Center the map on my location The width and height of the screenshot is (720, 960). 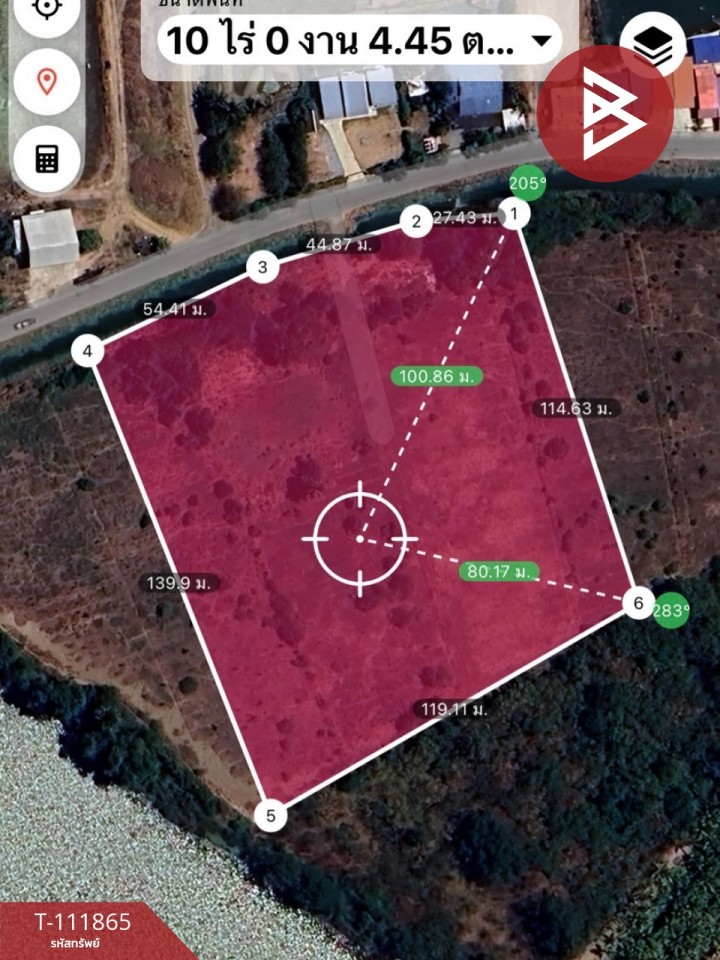pyautogui.click(x=46, y=10)
